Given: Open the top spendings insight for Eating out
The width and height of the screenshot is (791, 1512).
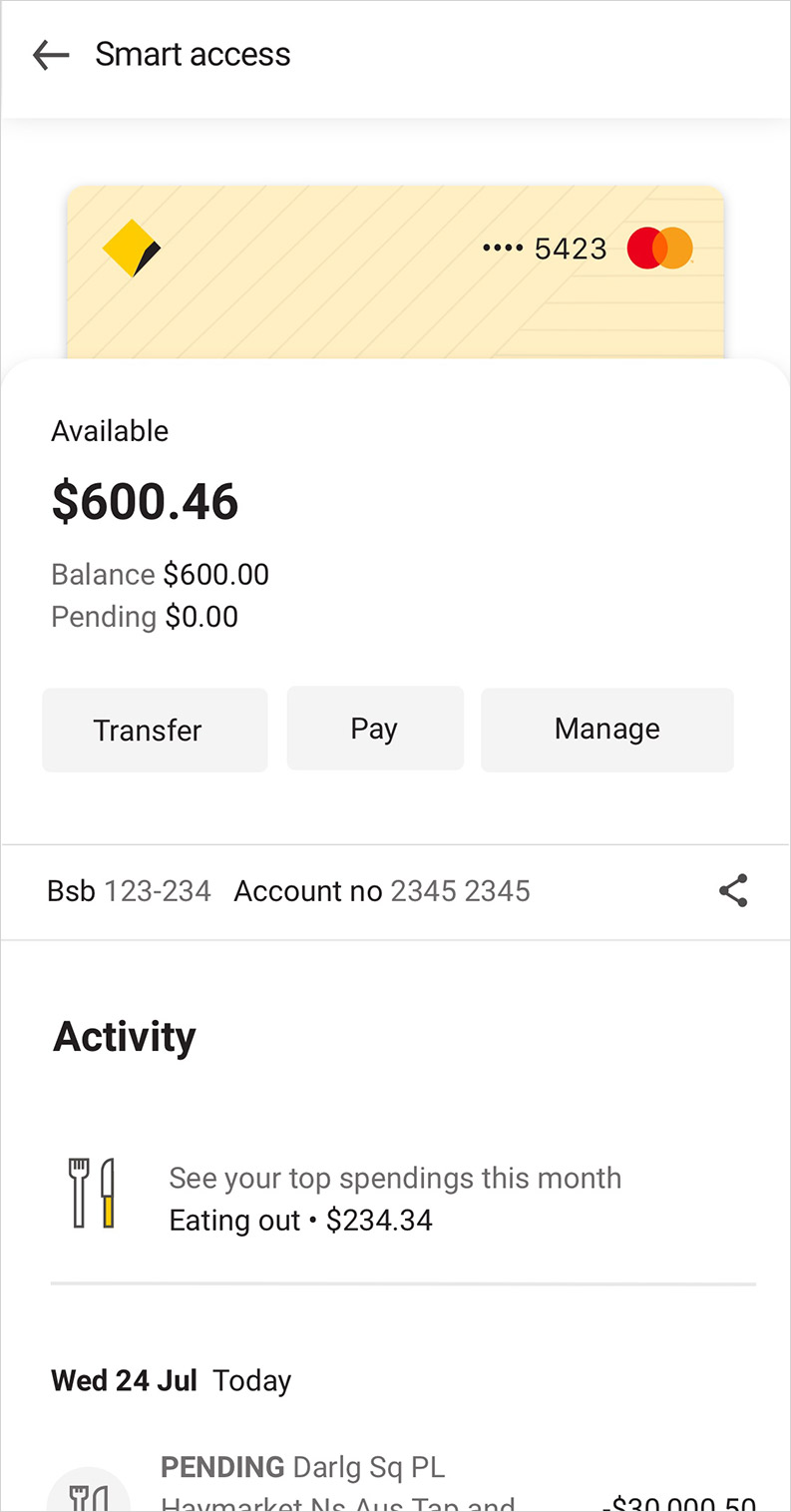Looking at the screenshot, I should [395, 1198].
